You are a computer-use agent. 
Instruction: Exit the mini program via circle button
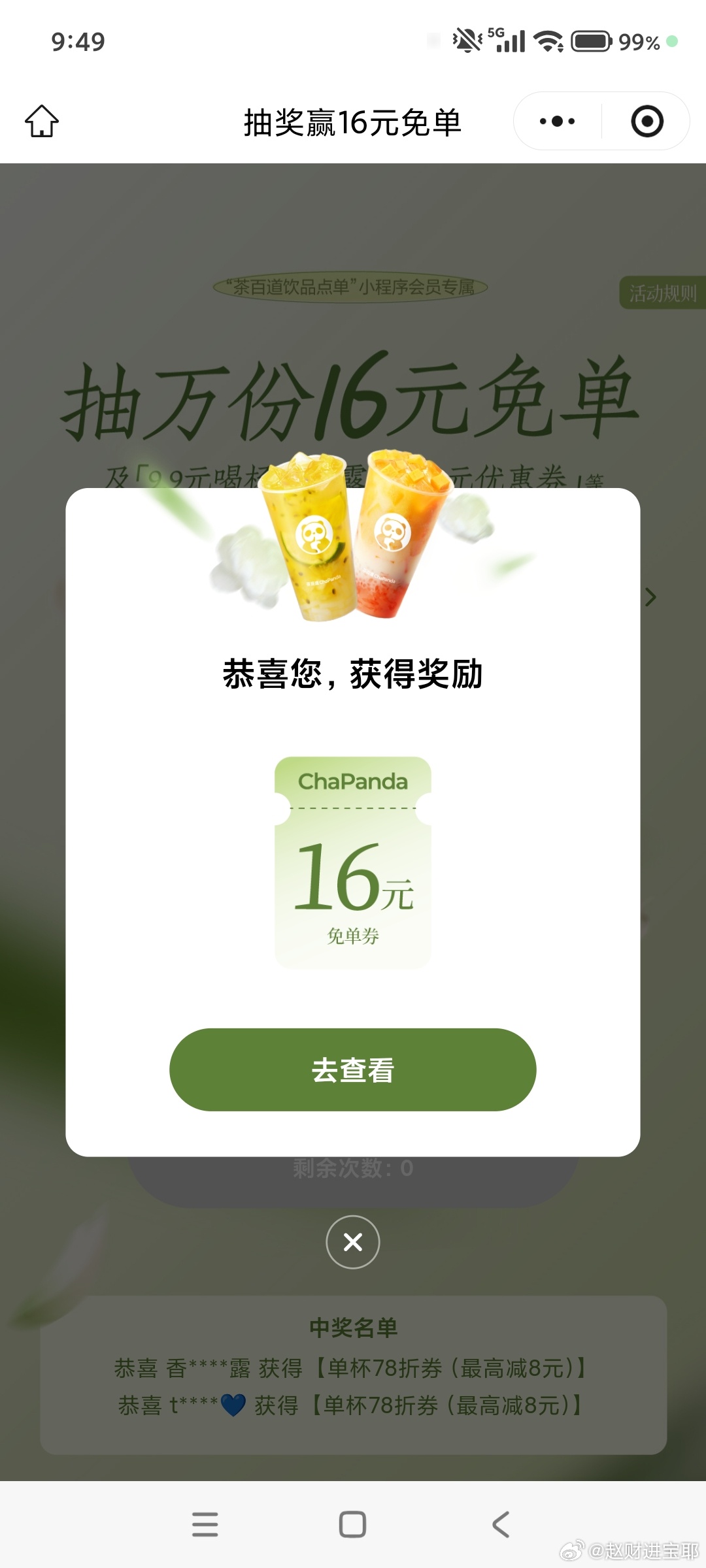(x=647, y=122)
